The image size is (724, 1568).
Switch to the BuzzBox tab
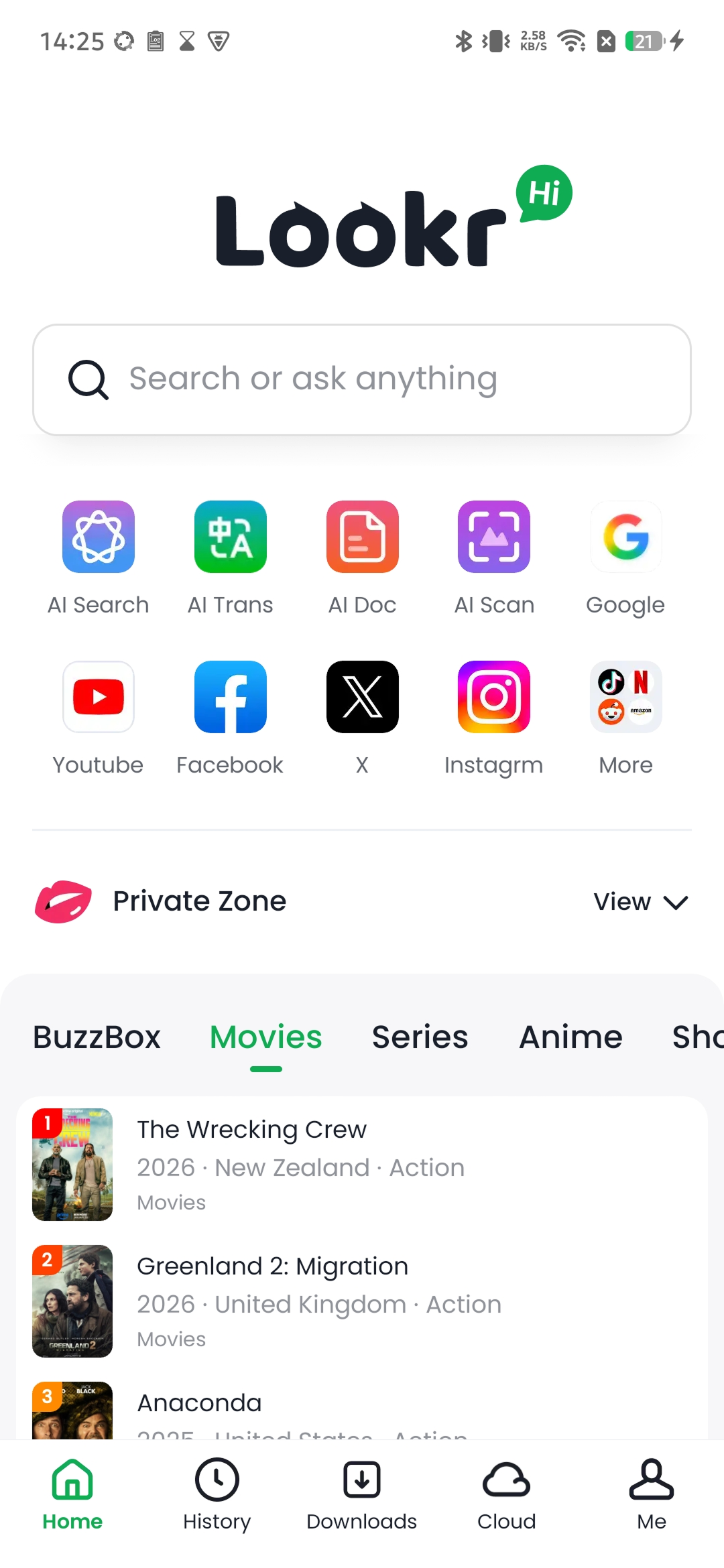[x=97, y=1037]
